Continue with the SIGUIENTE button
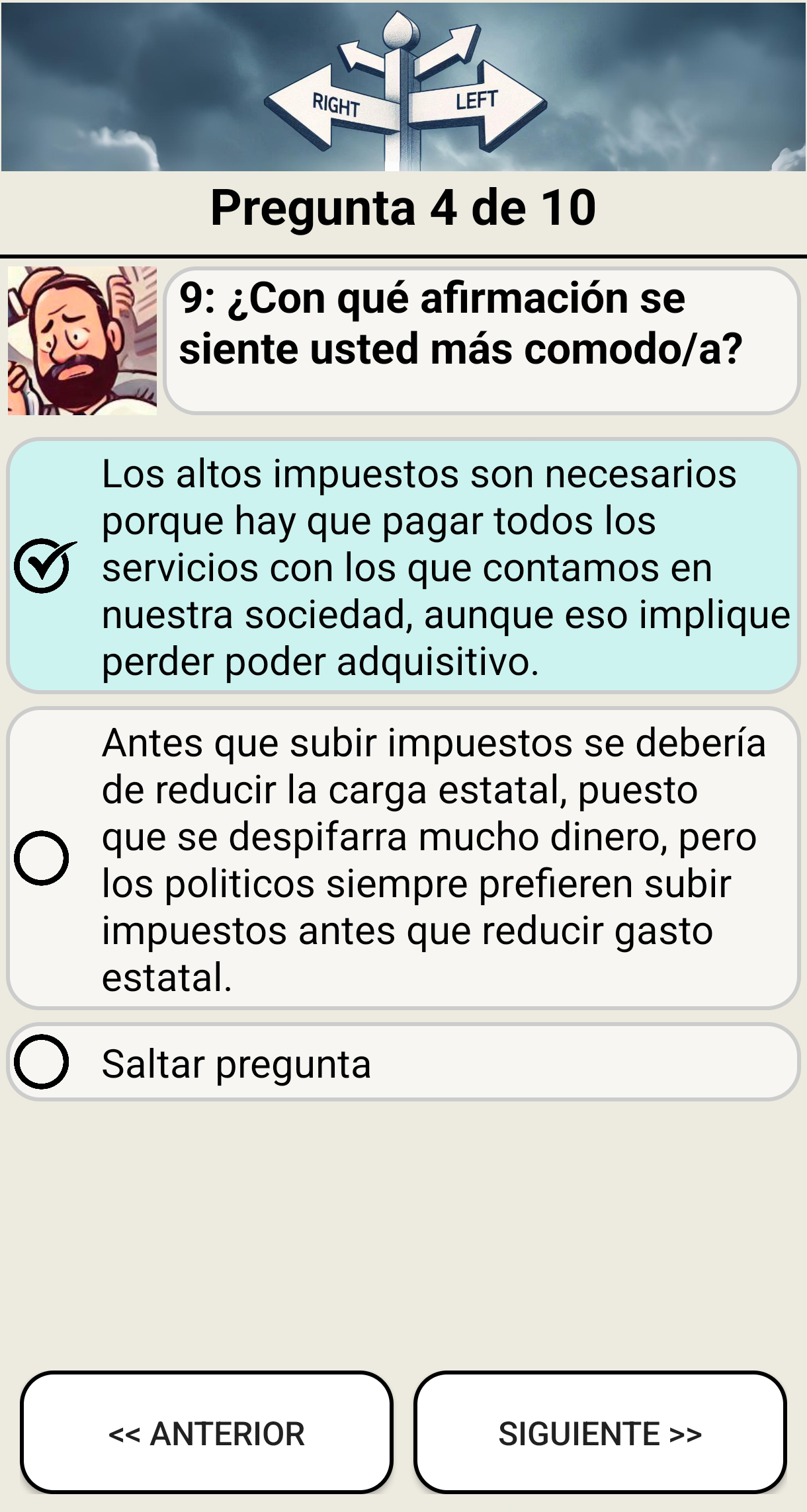Screen dimensions: 807x1512 (x=600, y=1433)
